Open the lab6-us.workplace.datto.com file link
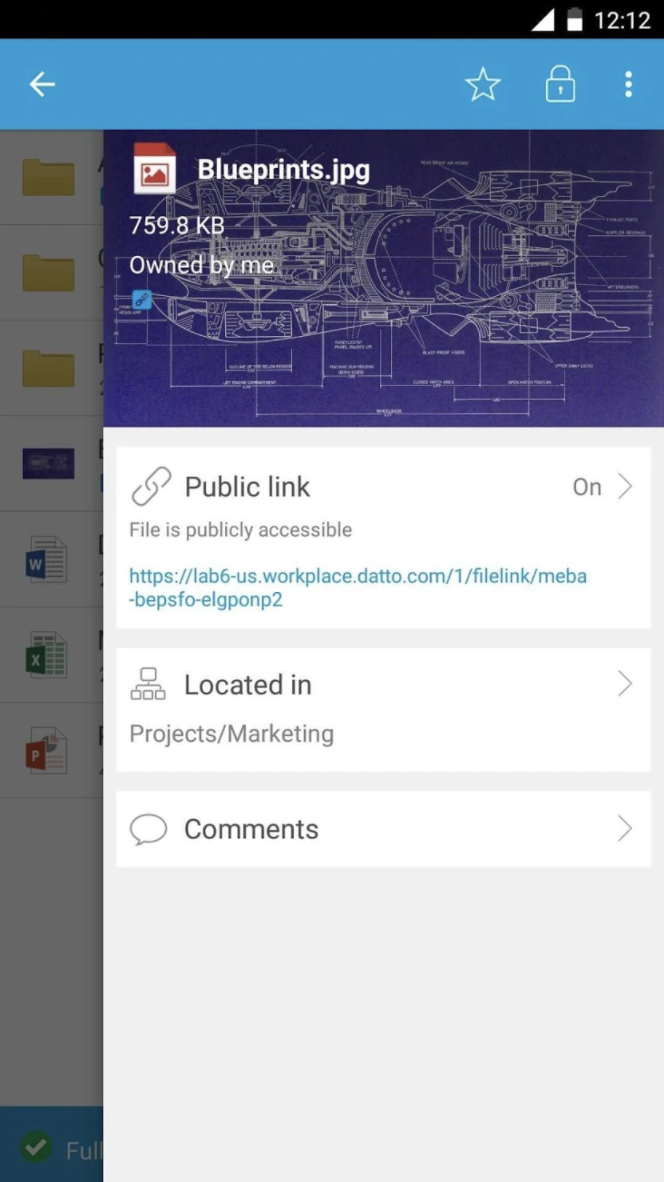The width and height of the screenshot is (664, 1182). (x=357, y=588)
